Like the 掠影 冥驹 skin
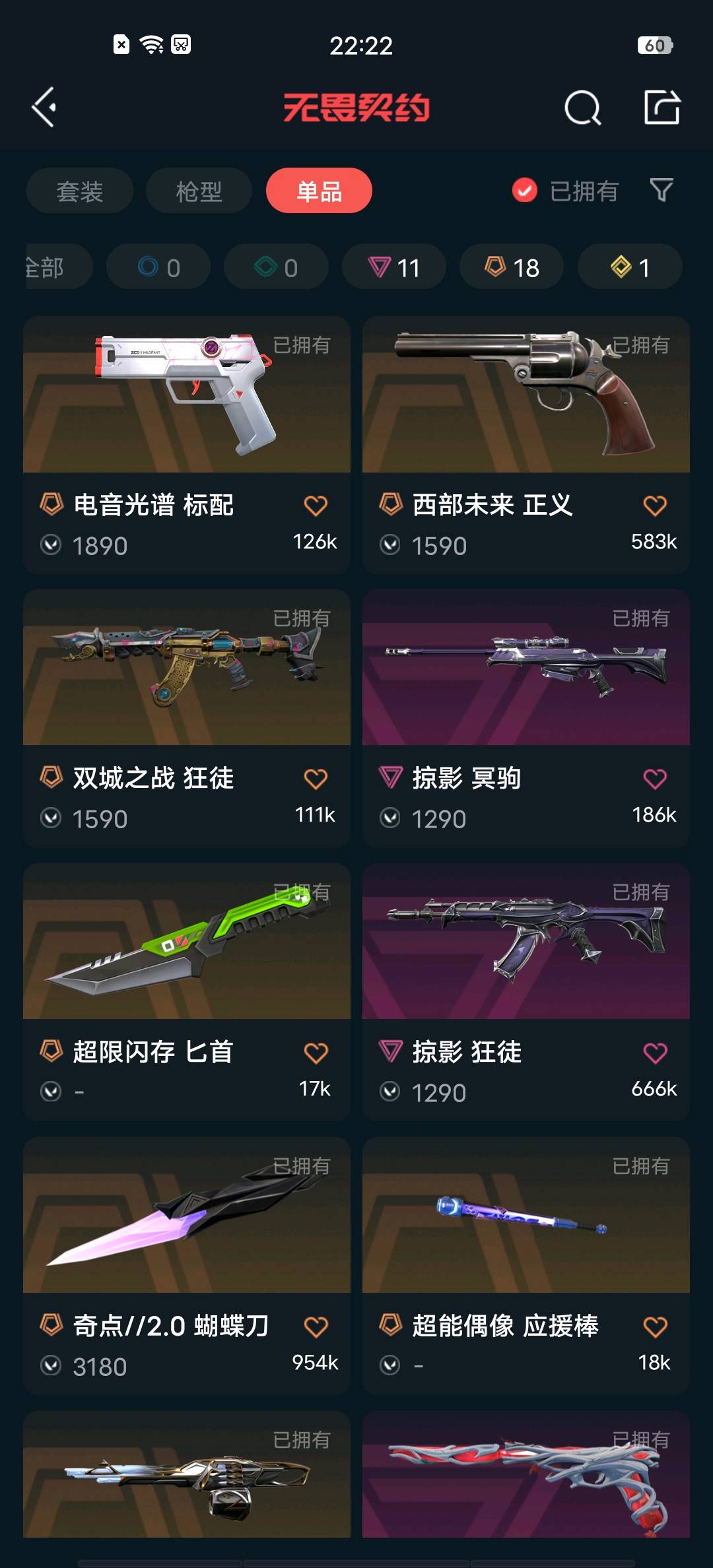This screenshot has height=1568, width=713. [655, 779]
